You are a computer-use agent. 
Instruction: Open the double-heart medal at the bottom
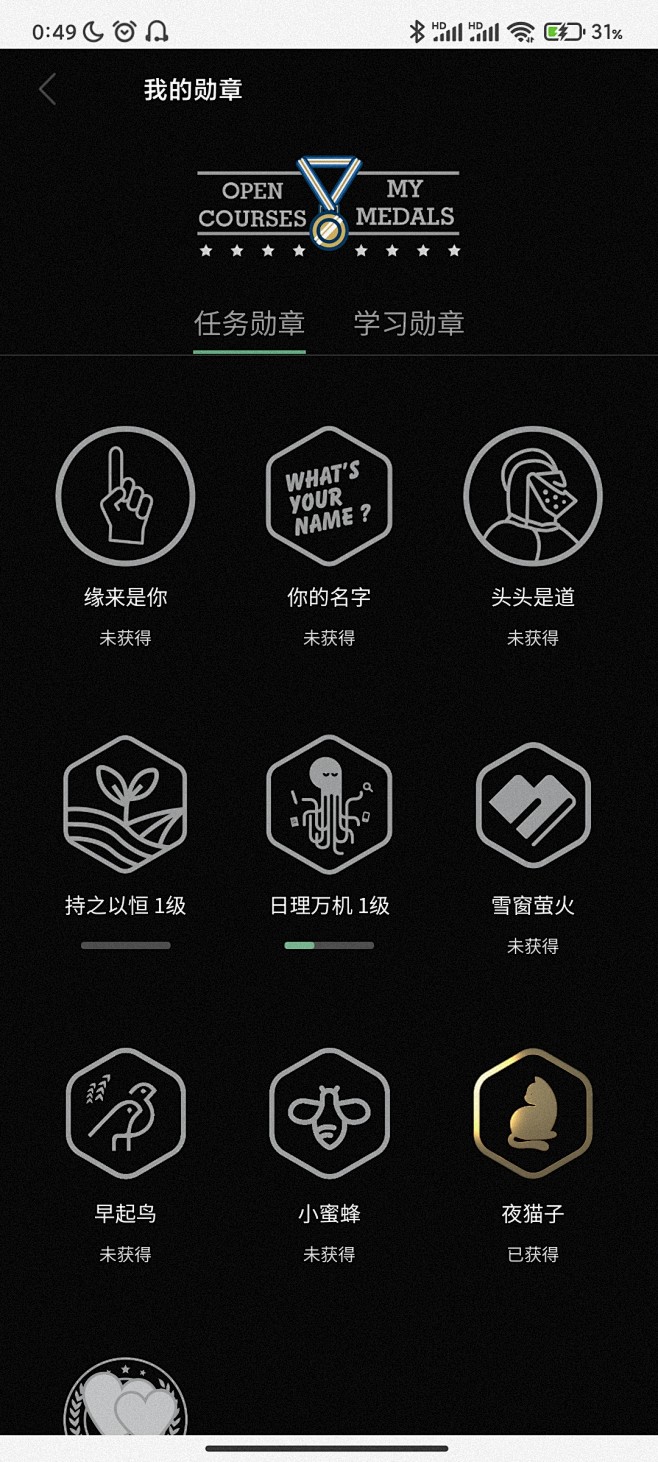125,1397
